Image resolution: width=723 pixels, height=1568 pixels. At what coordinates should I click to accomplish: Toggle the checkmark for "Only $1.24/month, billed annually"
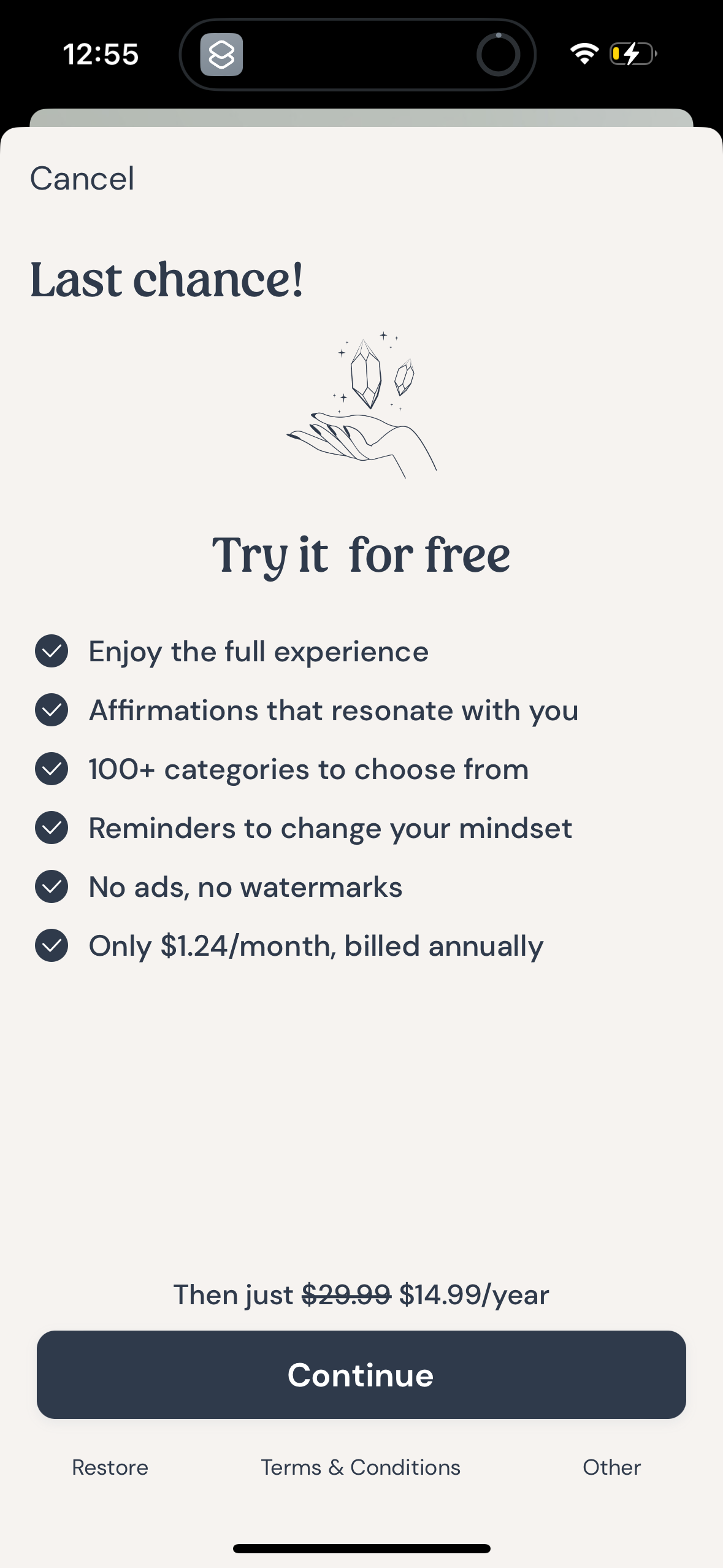pos(52,945)
